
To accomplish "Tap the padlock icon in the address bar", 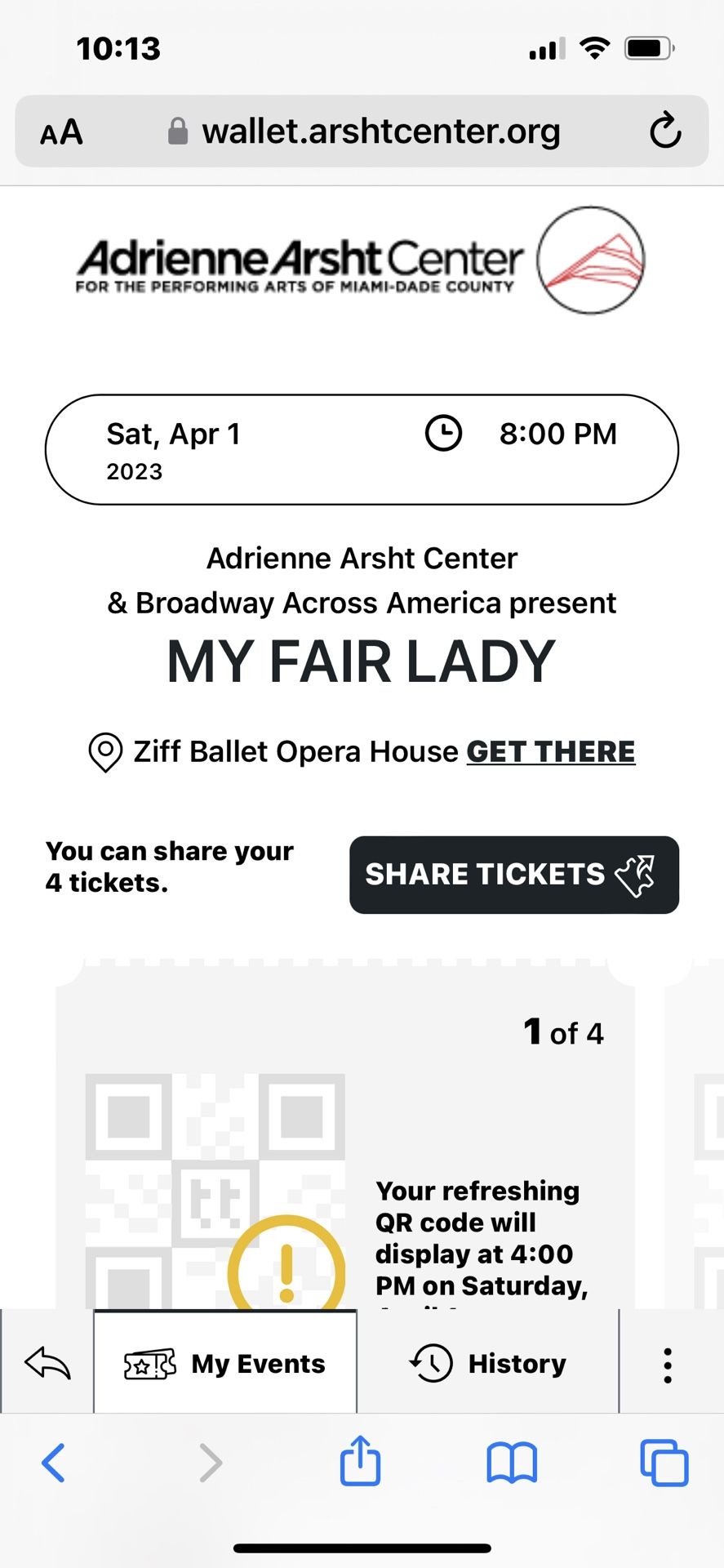I will pos(179,130).
